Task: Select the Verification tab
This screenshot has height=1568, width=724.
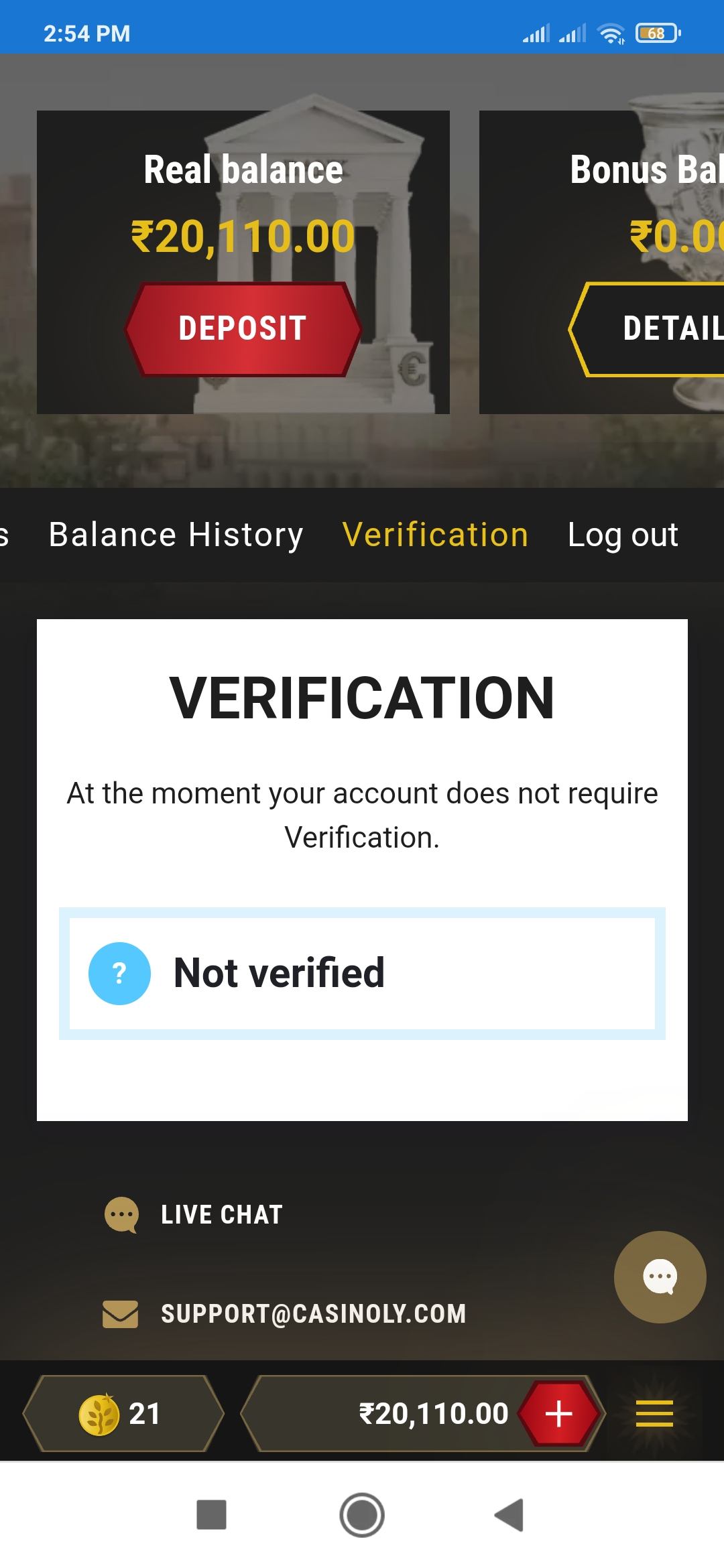Action: [x=435, y=535]
